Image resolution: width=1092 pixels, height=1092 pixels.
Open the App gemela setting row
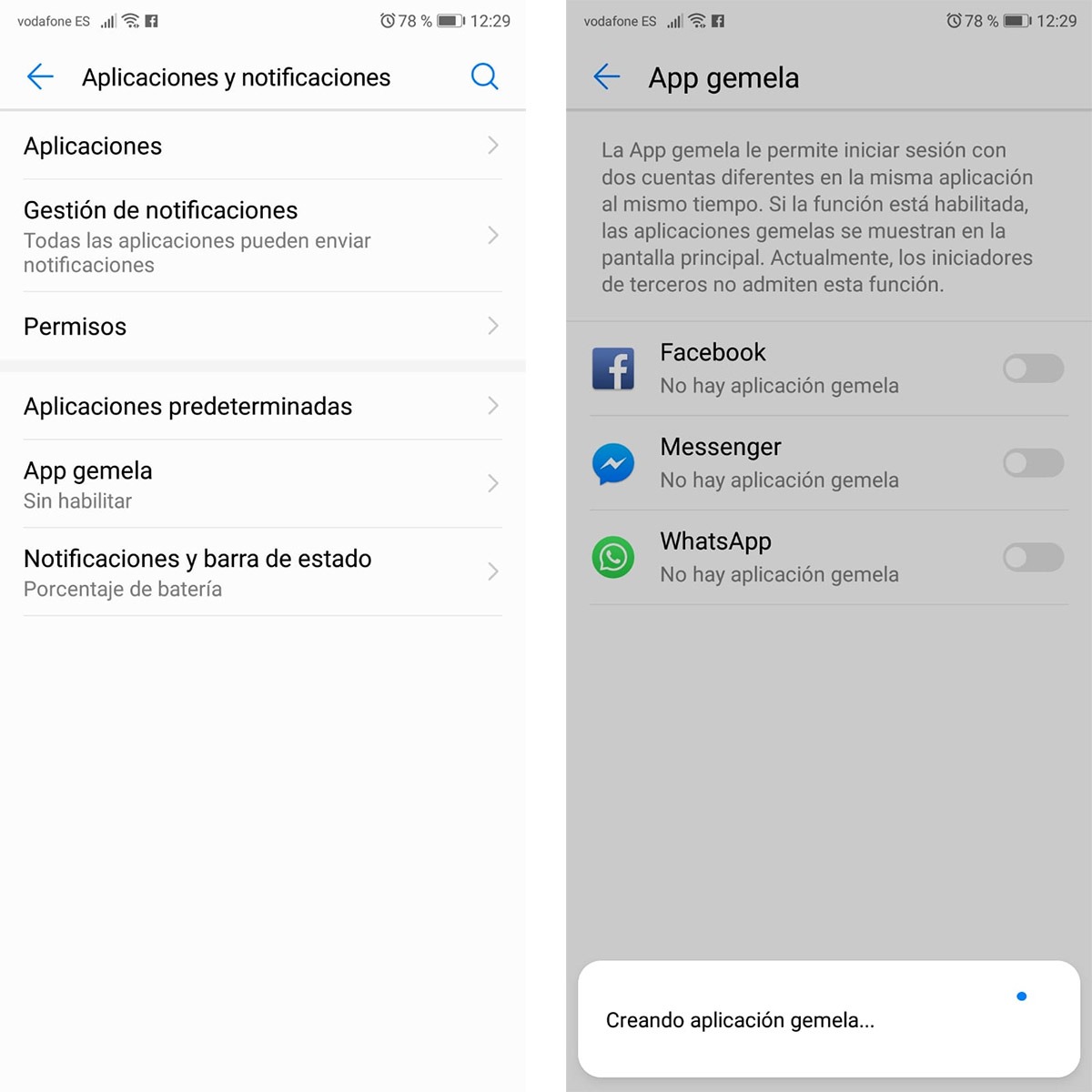pos(262,483)
